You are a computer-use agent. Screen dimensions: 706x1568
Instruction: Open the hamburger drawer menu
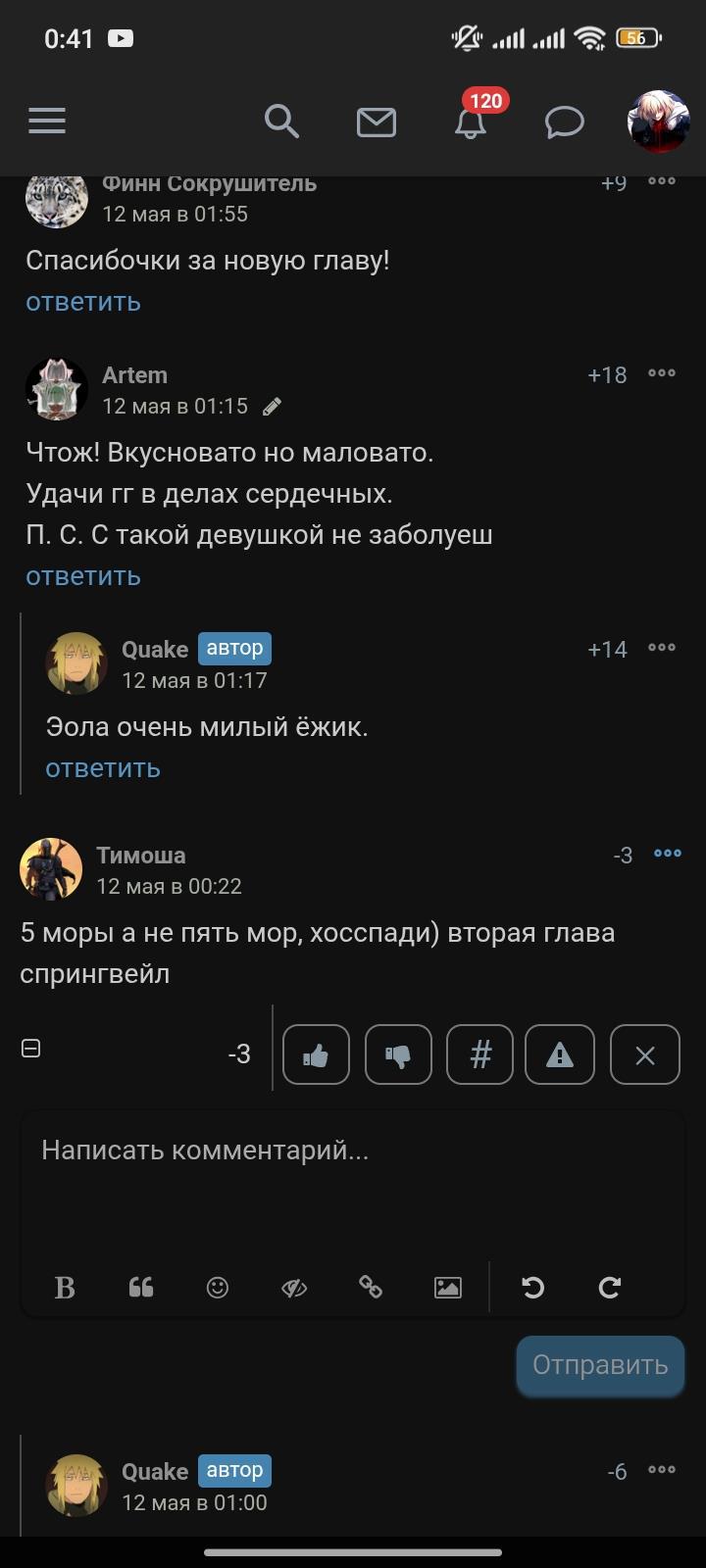click(x=47, y=122)
